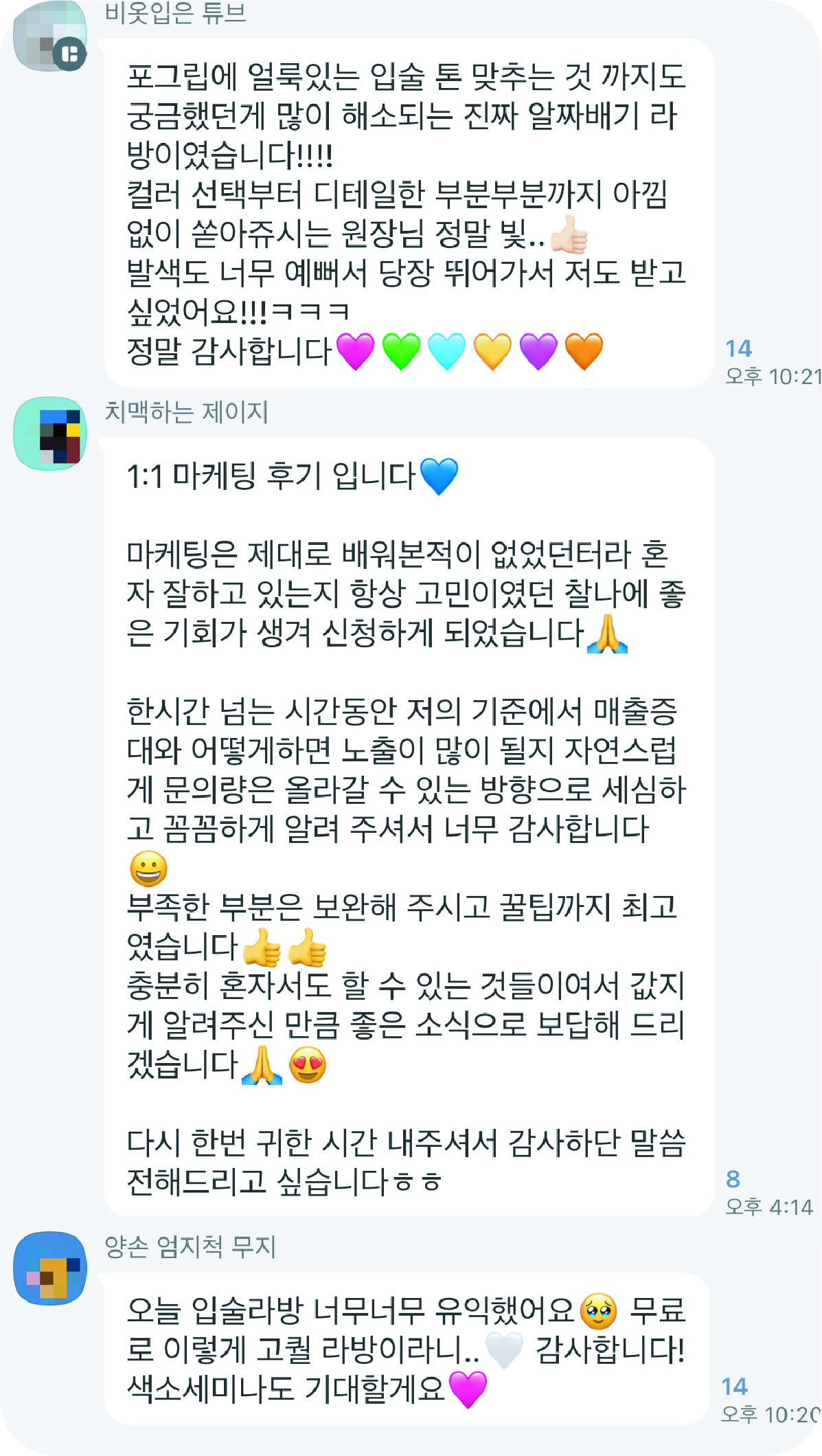
Task: Click the unread count 14 beside 튜브's message
Action: (740, 348)
